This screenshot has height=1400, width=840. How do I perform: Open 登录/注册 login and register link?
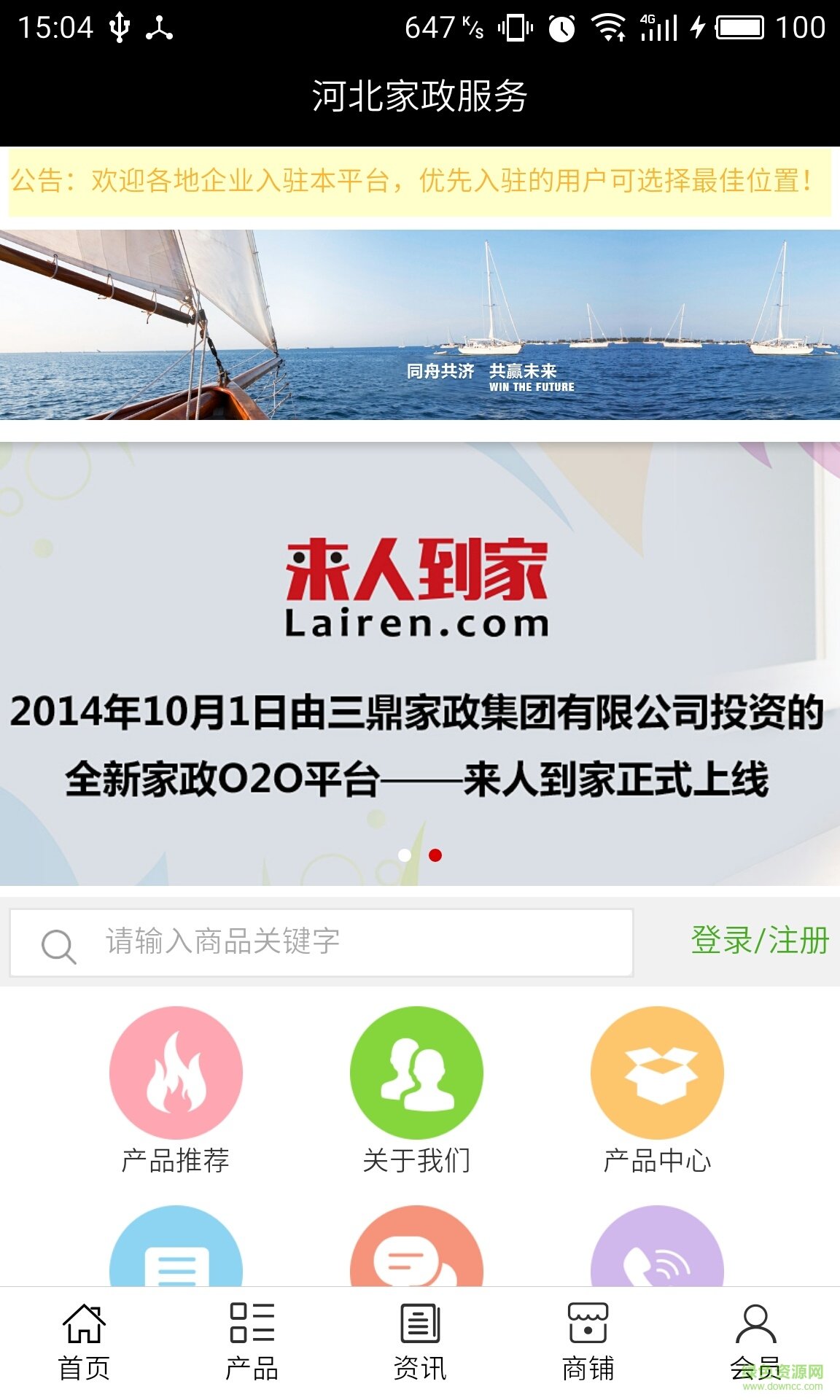point(759,941)
